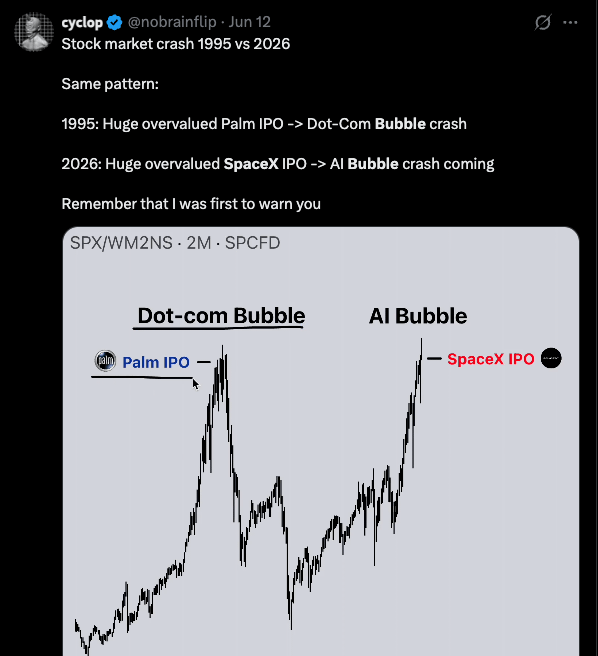
Task: Expand the SPX/WM2NS chart image
Action: pyautogui.click(x=321, y=441)
